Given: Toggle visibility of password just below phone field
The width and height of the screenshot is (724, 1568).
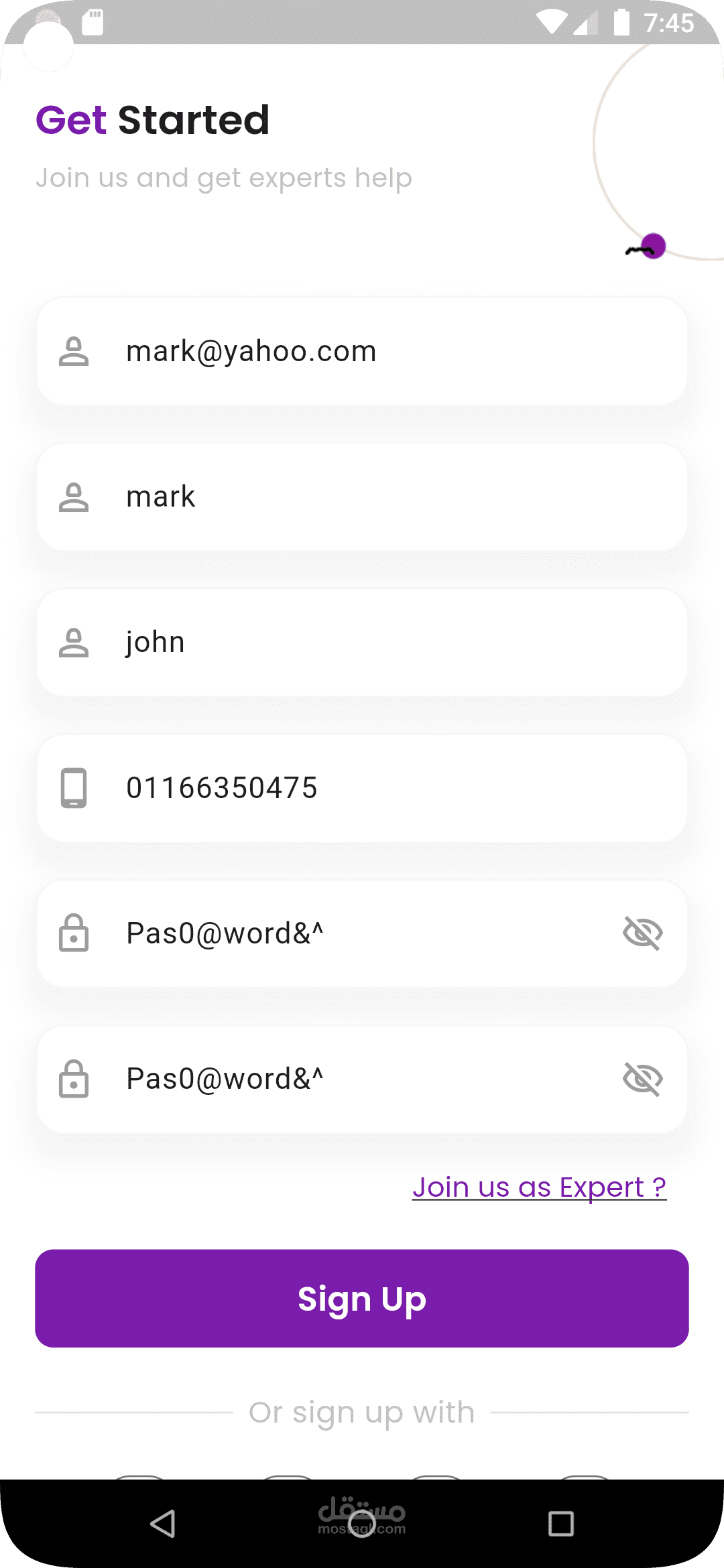Looking at the screenshot, I should pos(643,933).
